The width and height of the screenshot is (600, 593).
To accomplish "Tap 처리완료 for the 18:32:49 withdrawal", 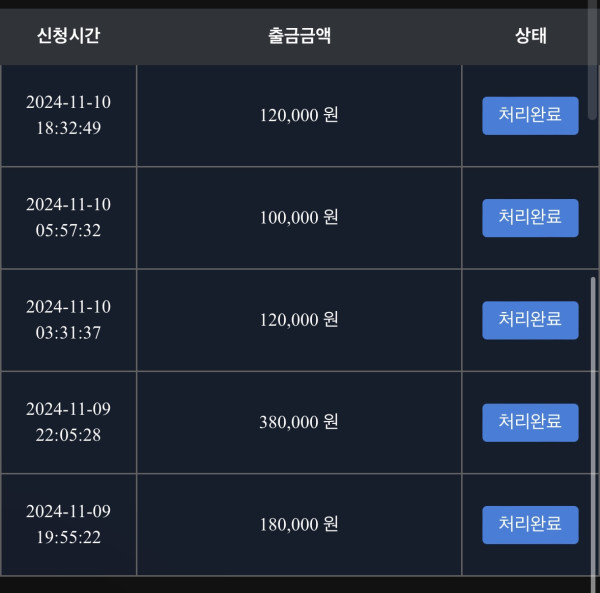I will tap(530, 115).
